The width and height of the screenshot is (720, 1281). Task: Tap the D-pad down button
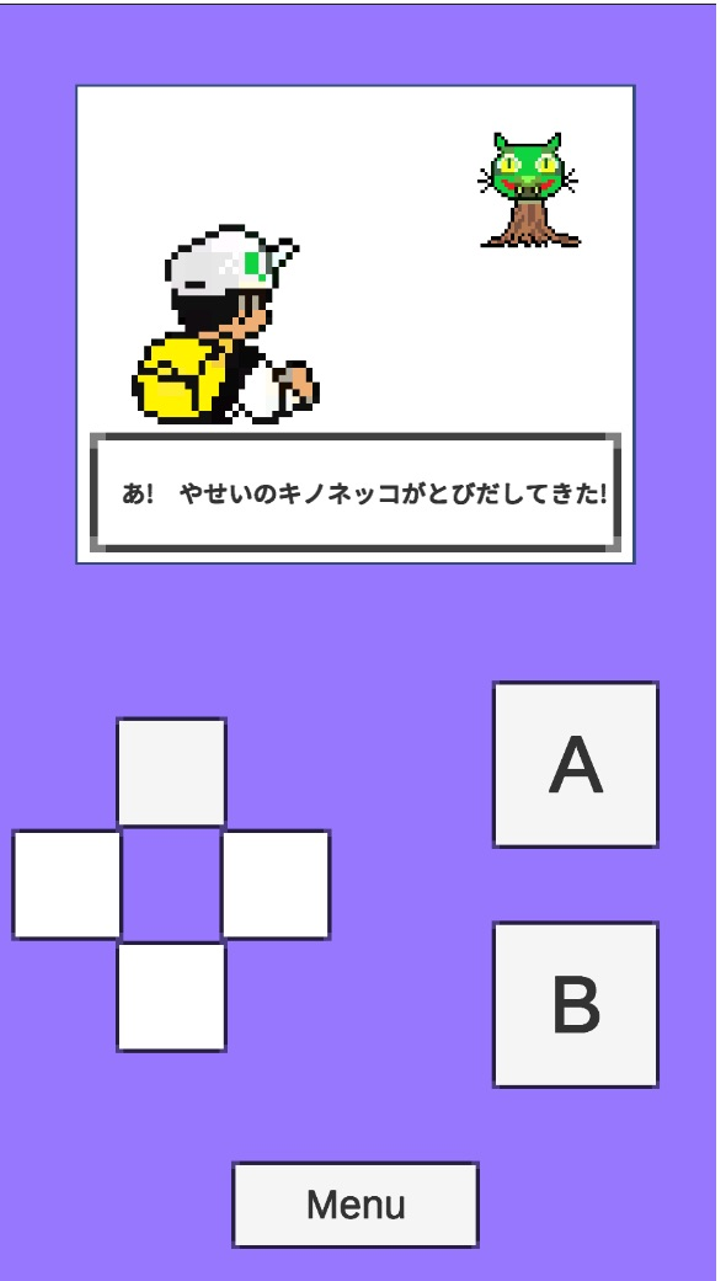pos(171,996)
